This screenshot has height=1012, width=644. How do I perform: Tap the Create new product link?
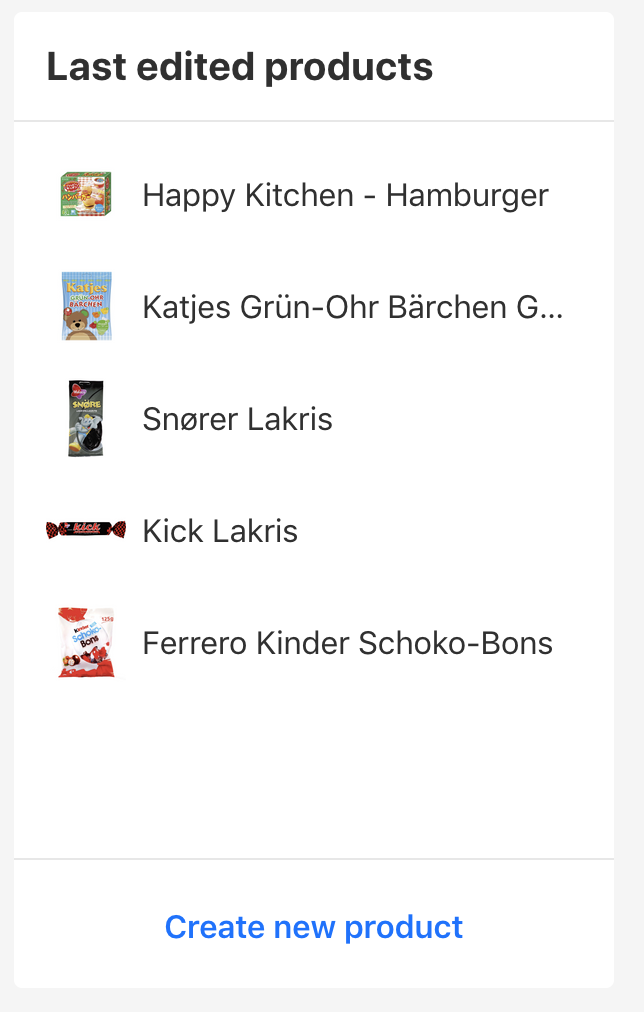pos(314,927)
